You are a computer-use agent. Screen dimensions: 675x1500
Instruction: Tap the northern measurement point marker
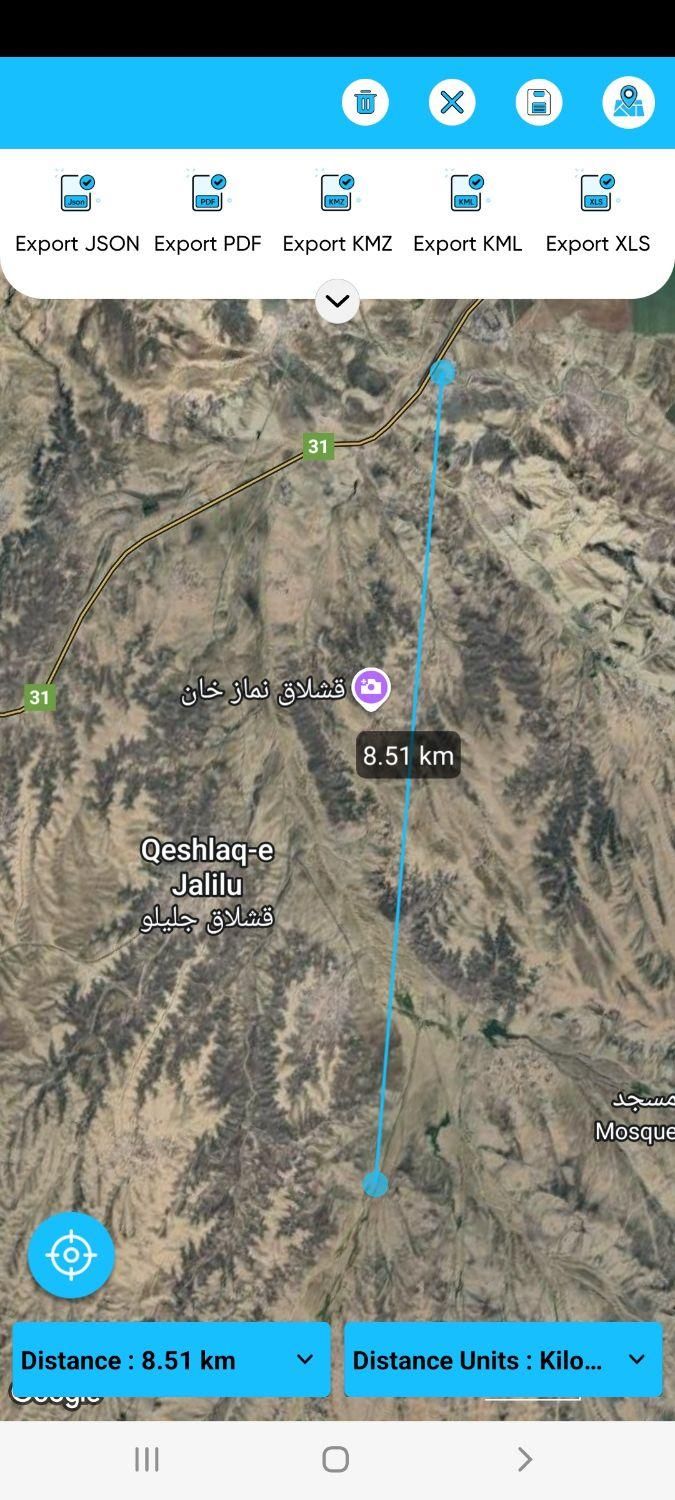coord(442,373)
